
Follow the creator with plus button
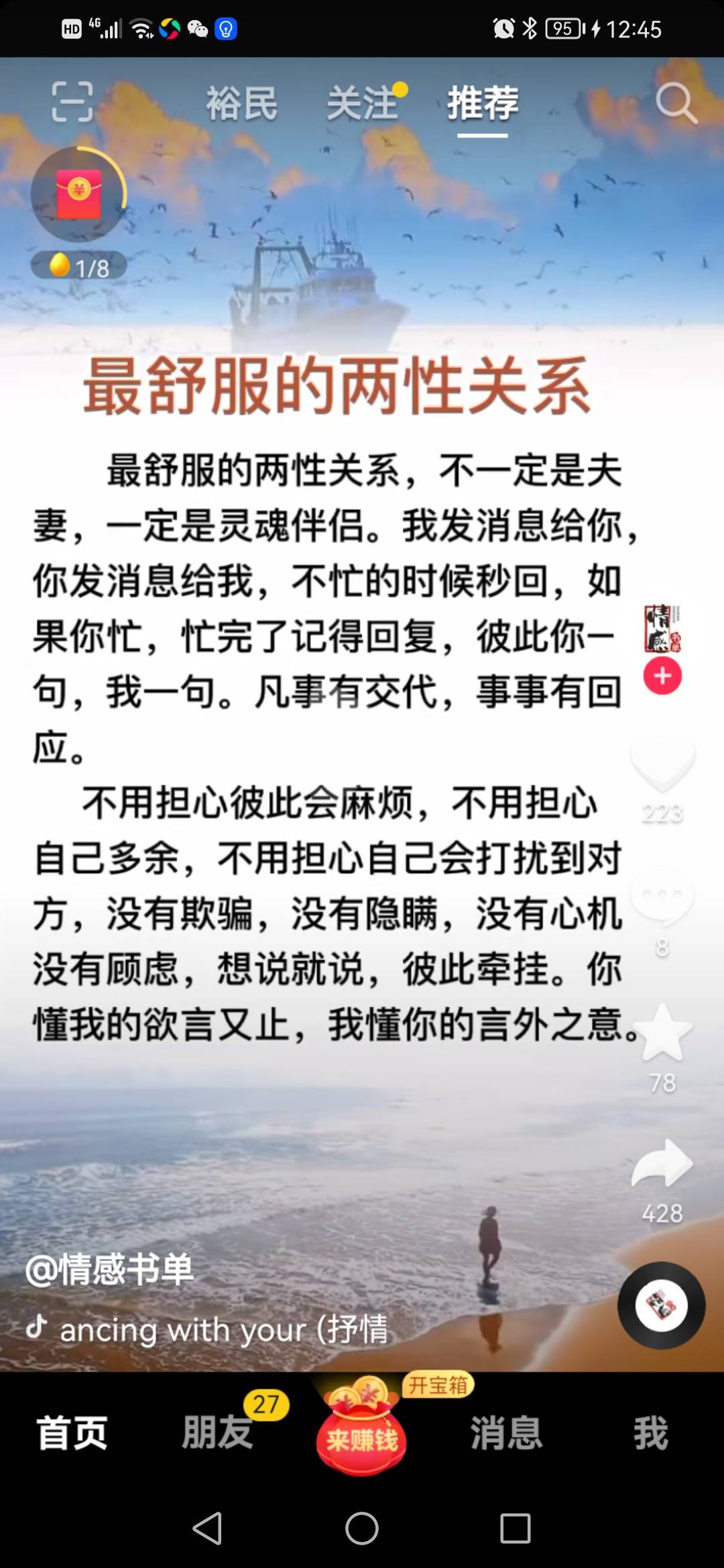point(662,677)
